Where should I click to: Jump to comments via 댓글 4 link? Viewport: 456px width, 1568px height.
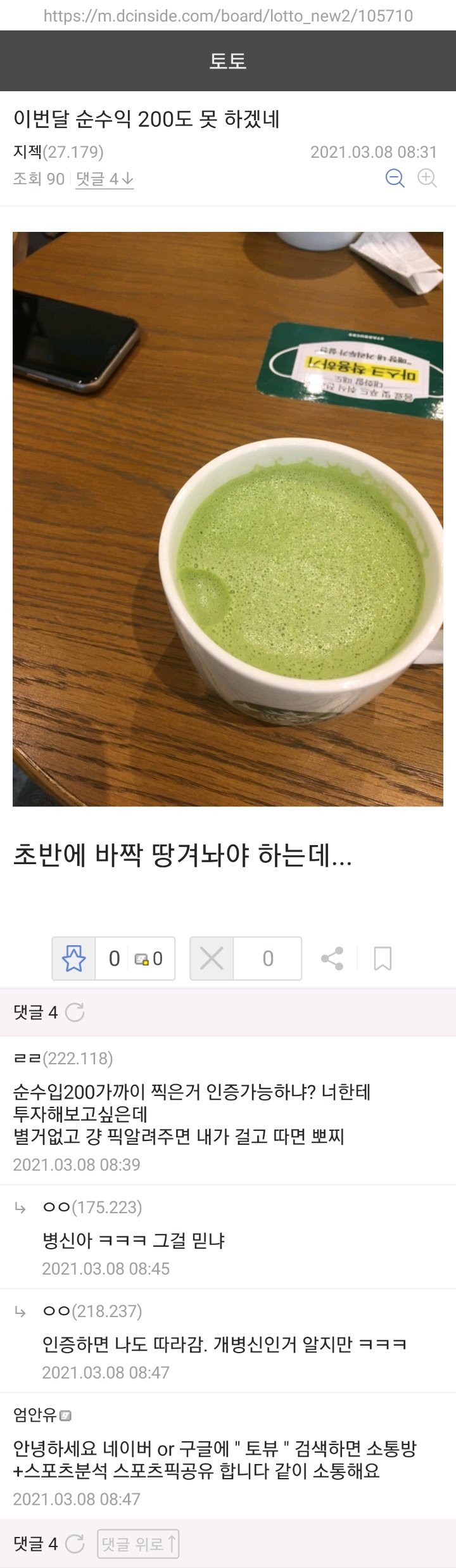(104, 179)
